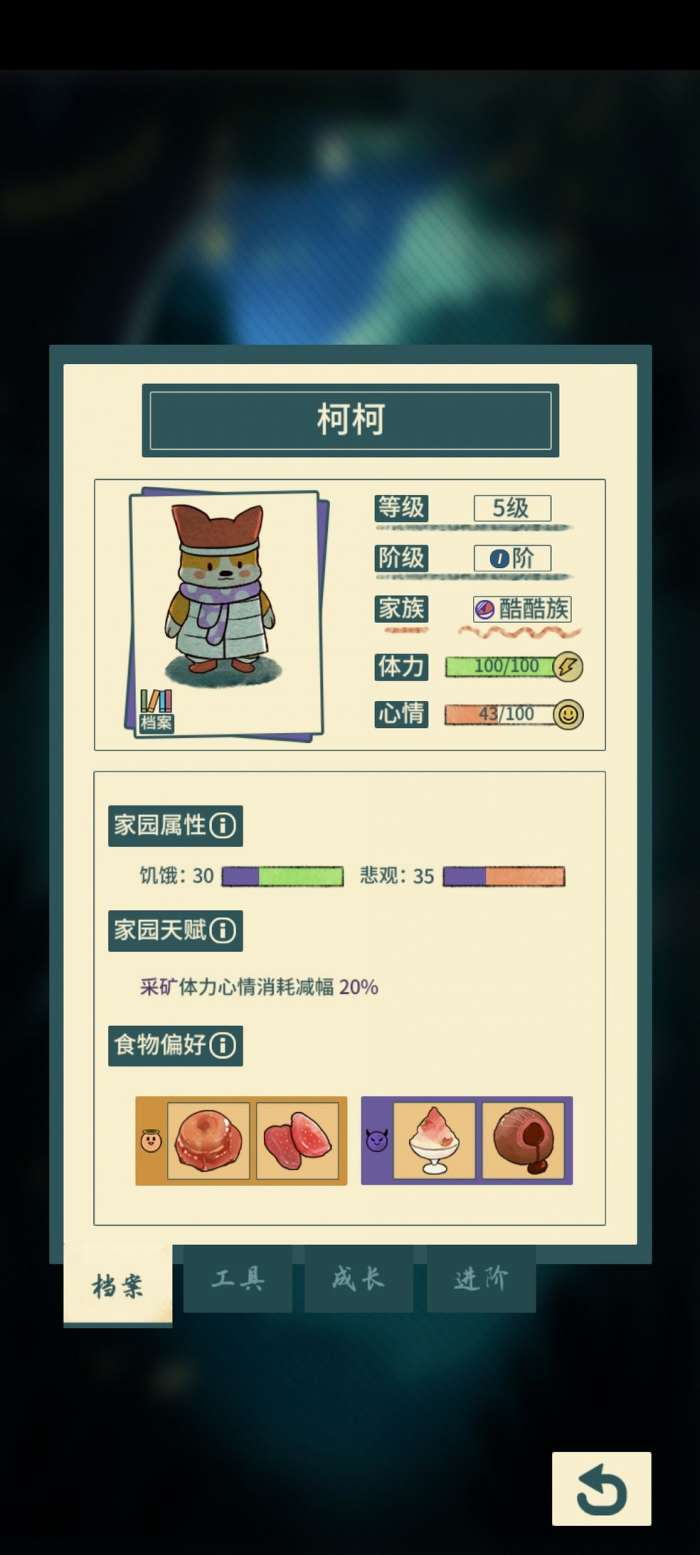The height and width of the screenshot is (1555, 700).
Task: Switch to the 工具 tab
Action: pyautogui.click(x=238, y=1279)
